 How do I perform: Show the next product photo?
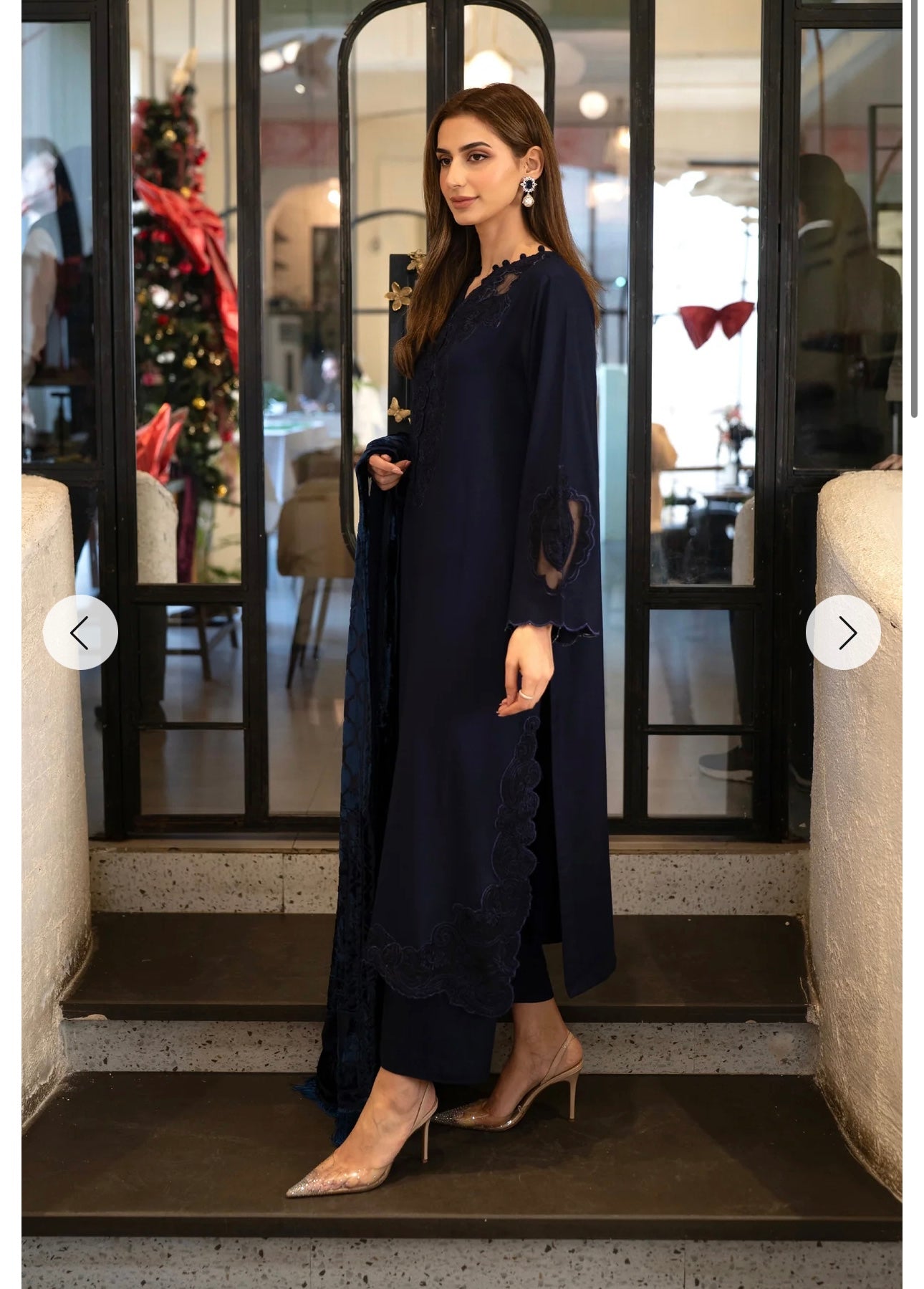click(843, 633)
